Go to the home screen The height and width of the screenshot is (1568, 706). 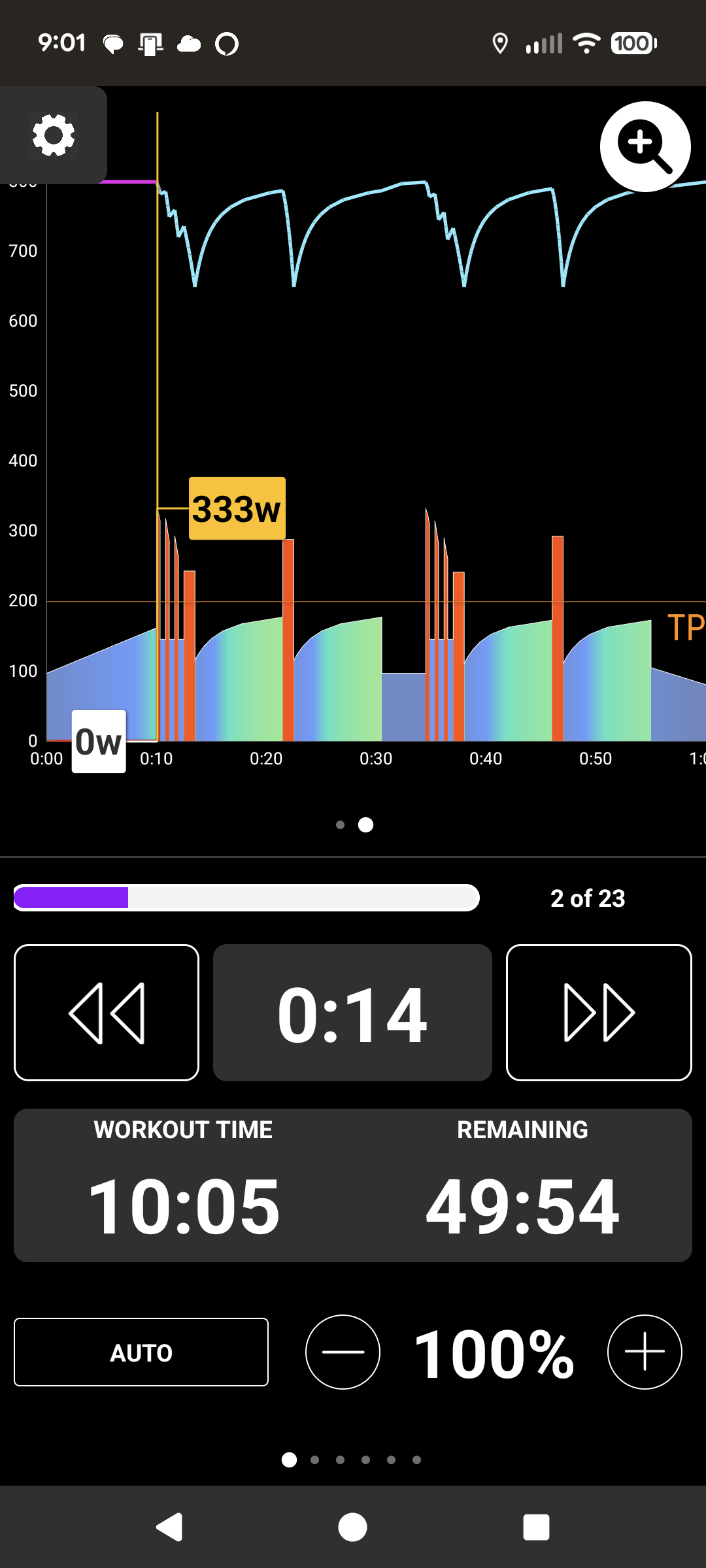pos(352,1527)
